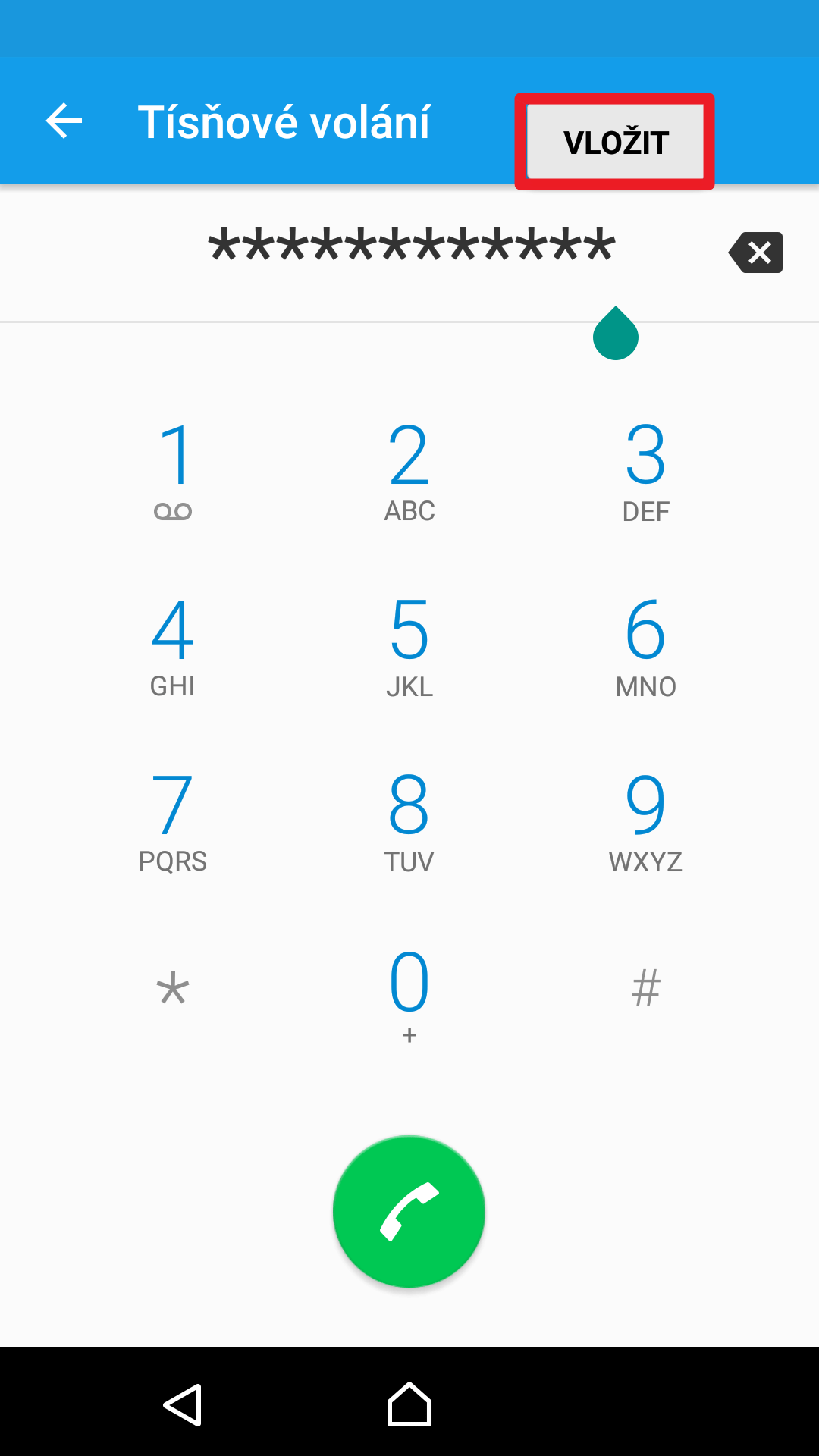Tap the 8 TUV key
Image resolution: width=819 pixels, height=1456 pixels.
(409, 821)
